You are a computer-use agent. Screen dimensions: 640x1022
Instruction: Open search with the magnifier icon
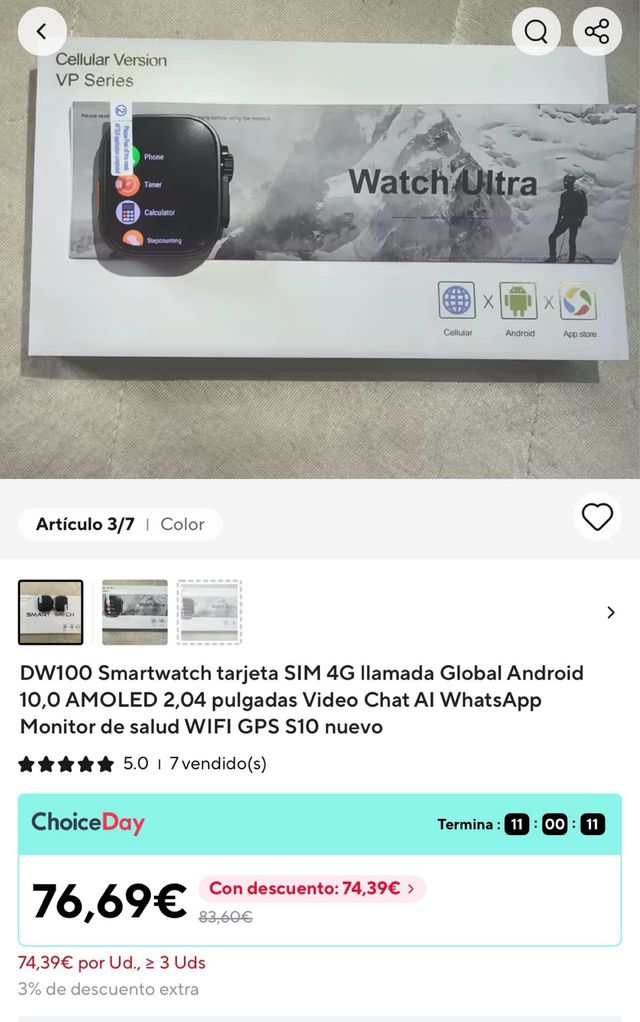click(536, 31)
